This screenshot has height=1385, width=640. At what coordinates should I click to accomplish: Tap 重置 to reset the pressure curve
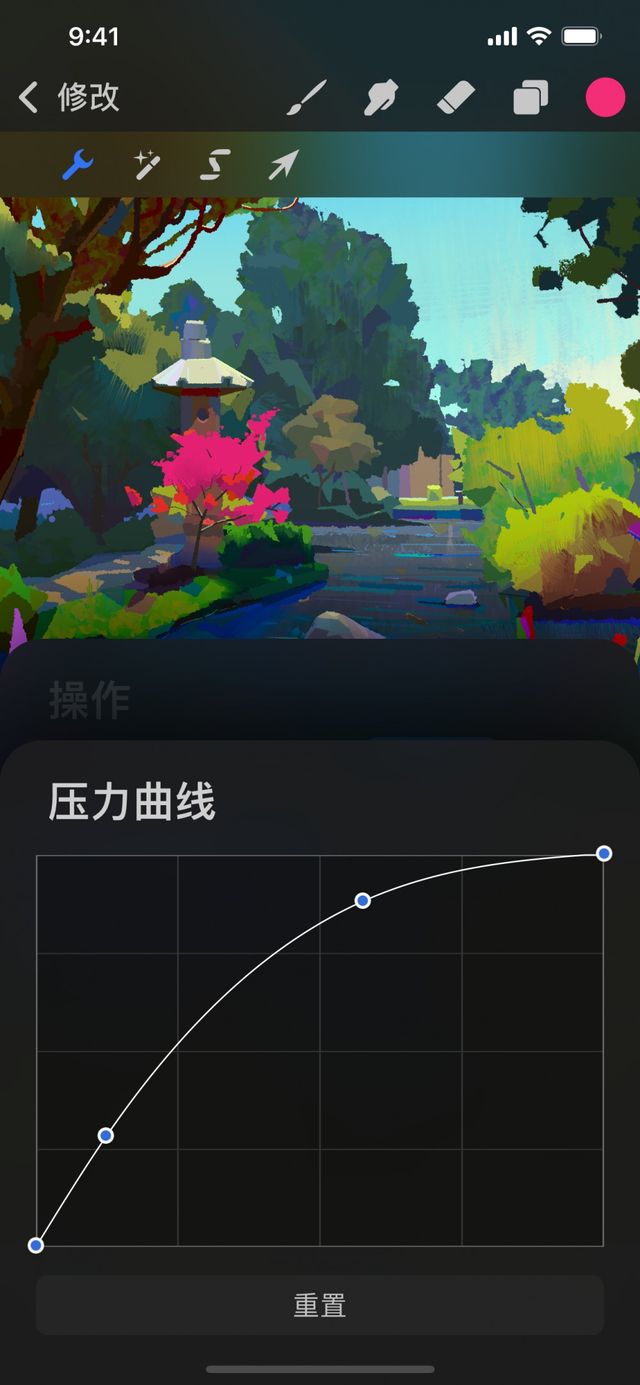tap(320, 1305)
